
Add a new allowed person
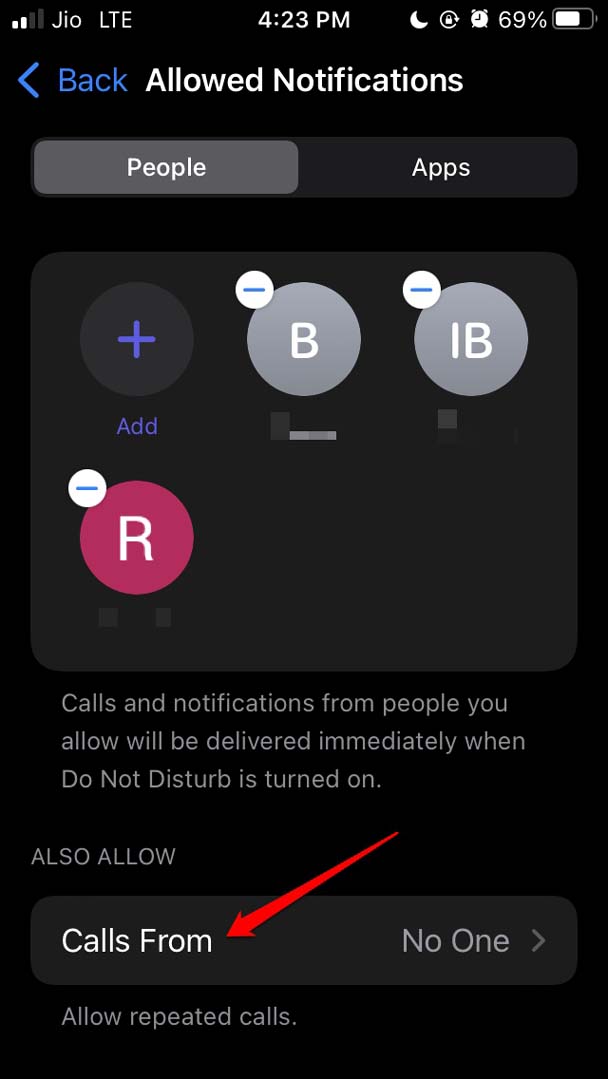point(136,341)
